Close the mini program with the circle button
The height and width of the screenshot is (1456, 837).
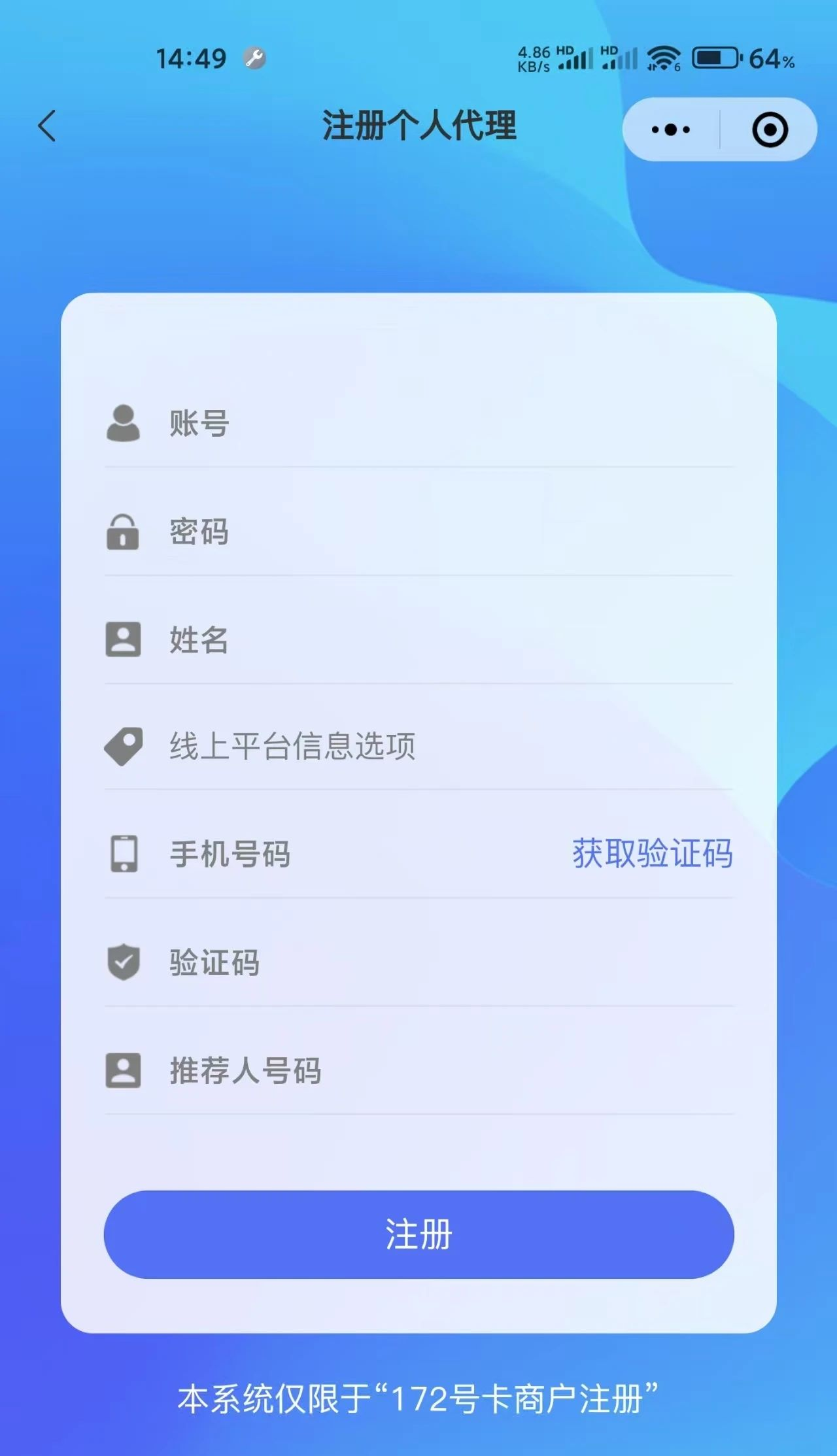tap(770, 129)
